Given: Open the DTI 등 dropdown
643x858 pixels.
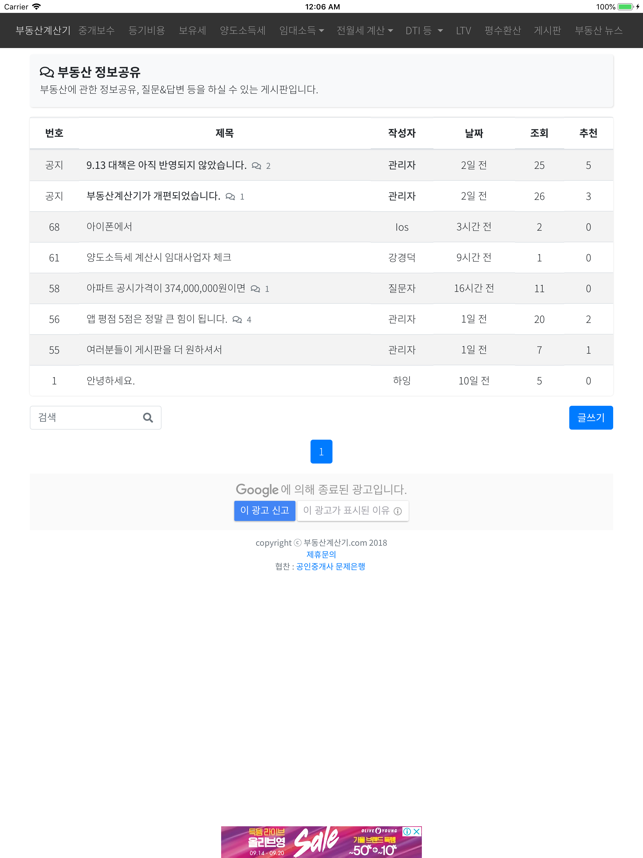Looking at the screenshot, I should tap(424, 31).
